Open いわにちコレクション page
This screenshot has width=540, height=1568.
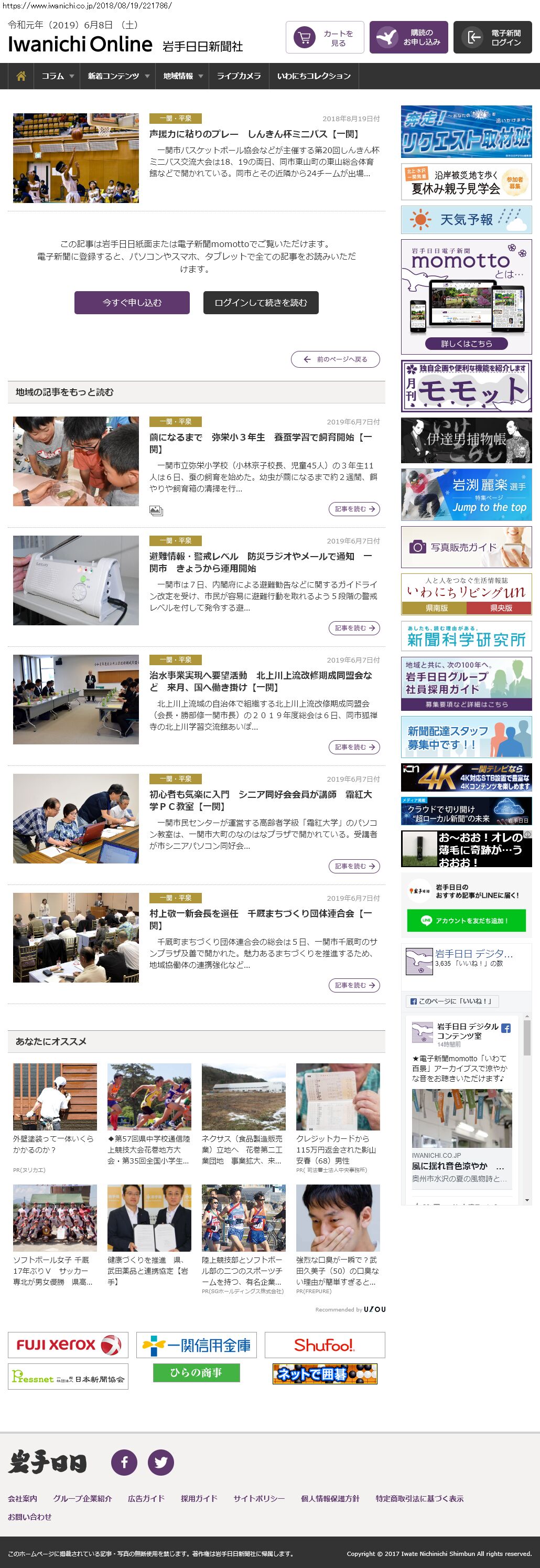(314, 76)
